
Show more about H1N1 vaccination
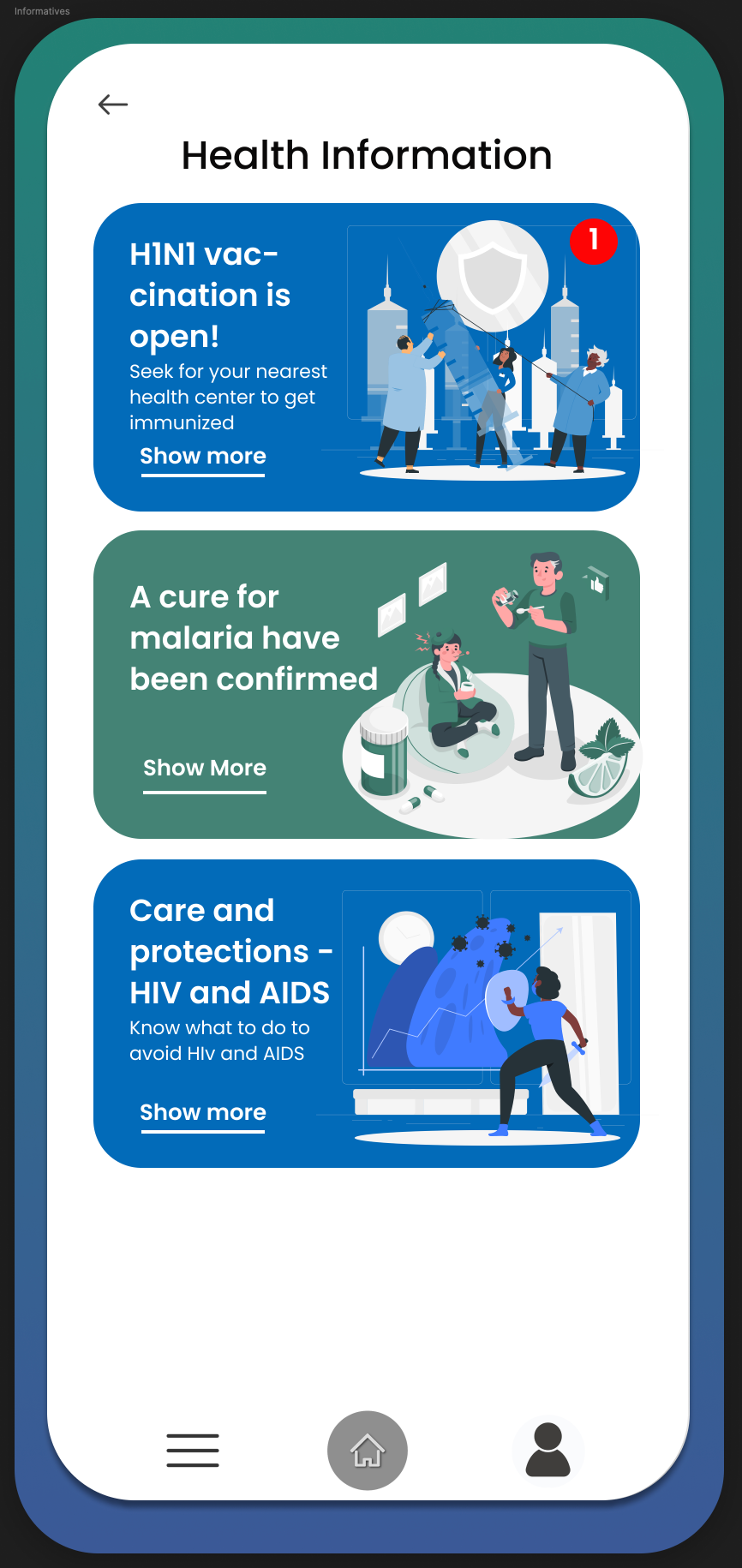[x=203, y=457]
